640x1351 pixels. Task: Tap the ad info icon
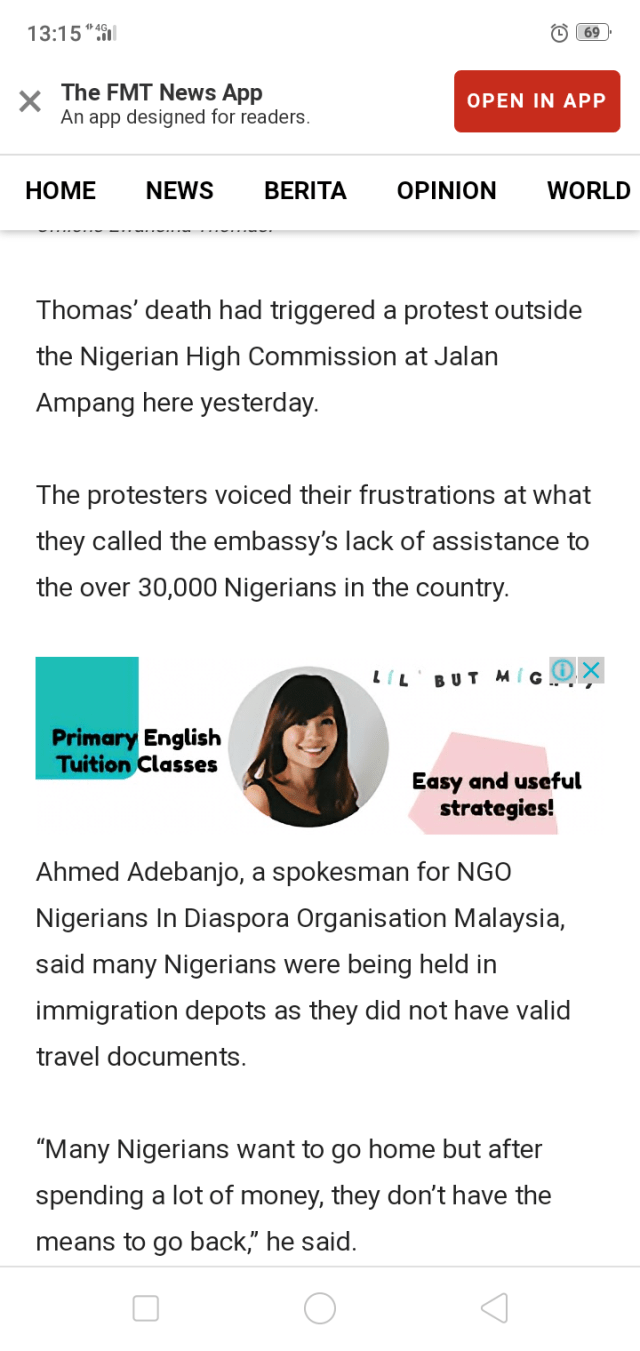pos(563,670)
